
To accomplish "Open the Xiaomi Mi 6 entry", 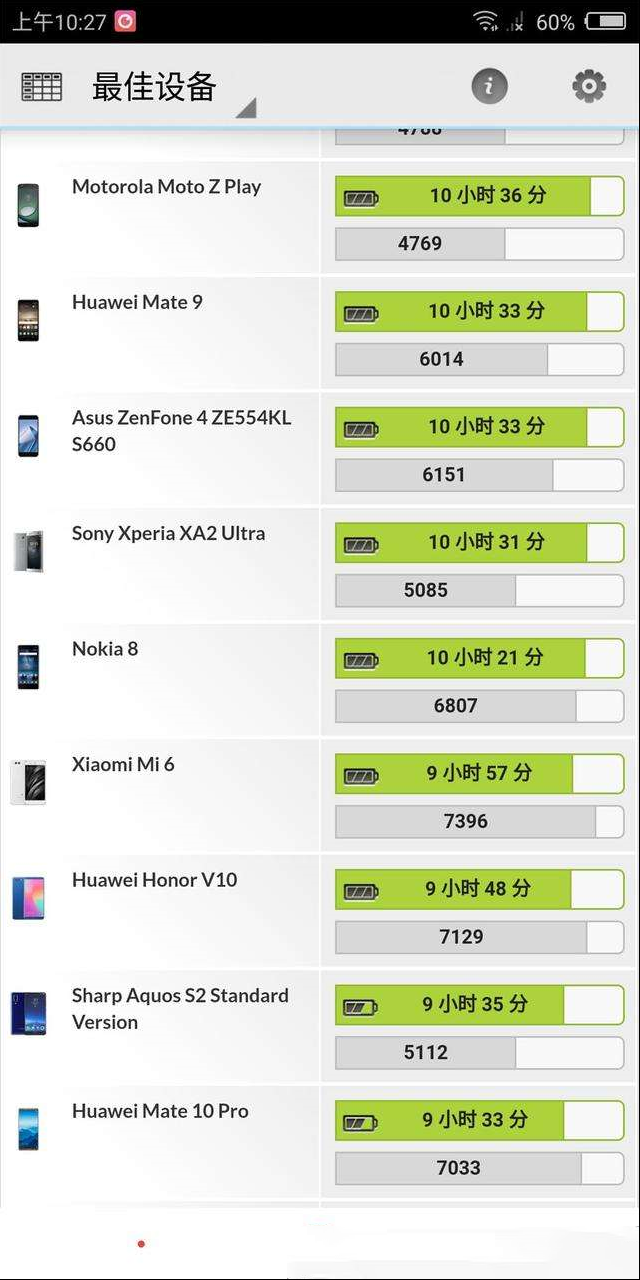I will click(320, 795).
